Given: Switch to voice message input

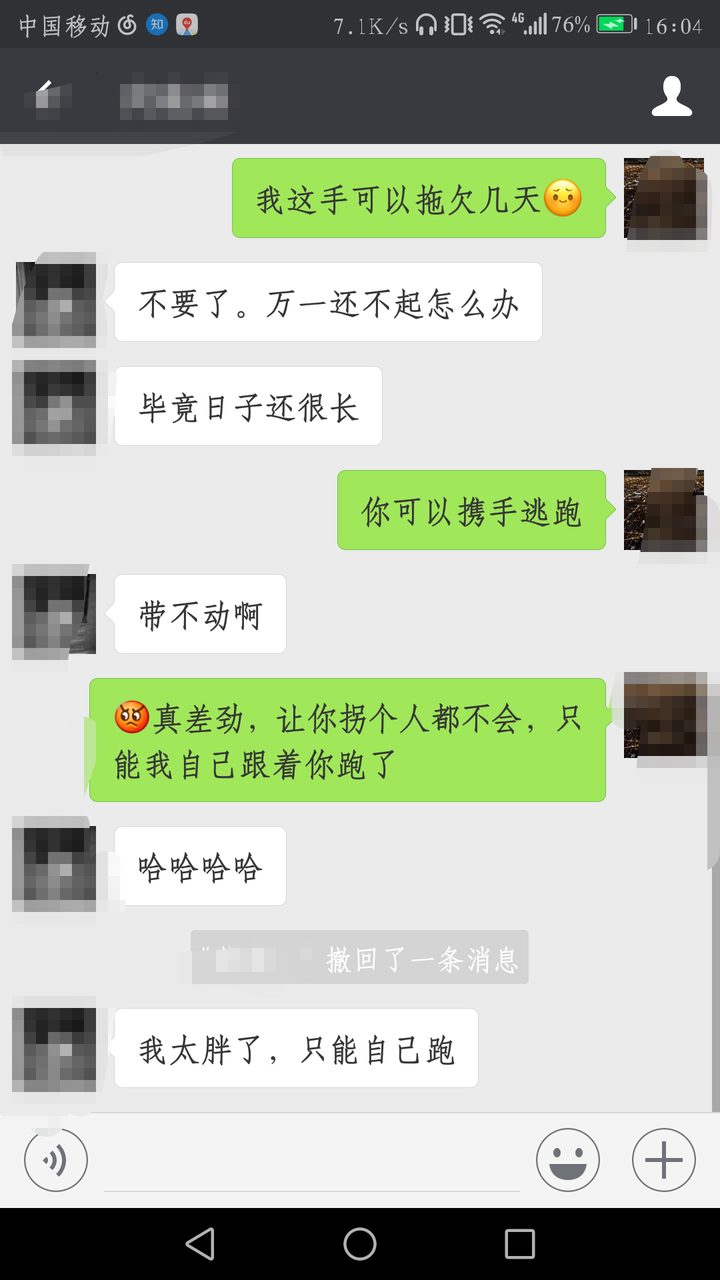Looking at the screenshot, I should click(x=56, y=1160).
